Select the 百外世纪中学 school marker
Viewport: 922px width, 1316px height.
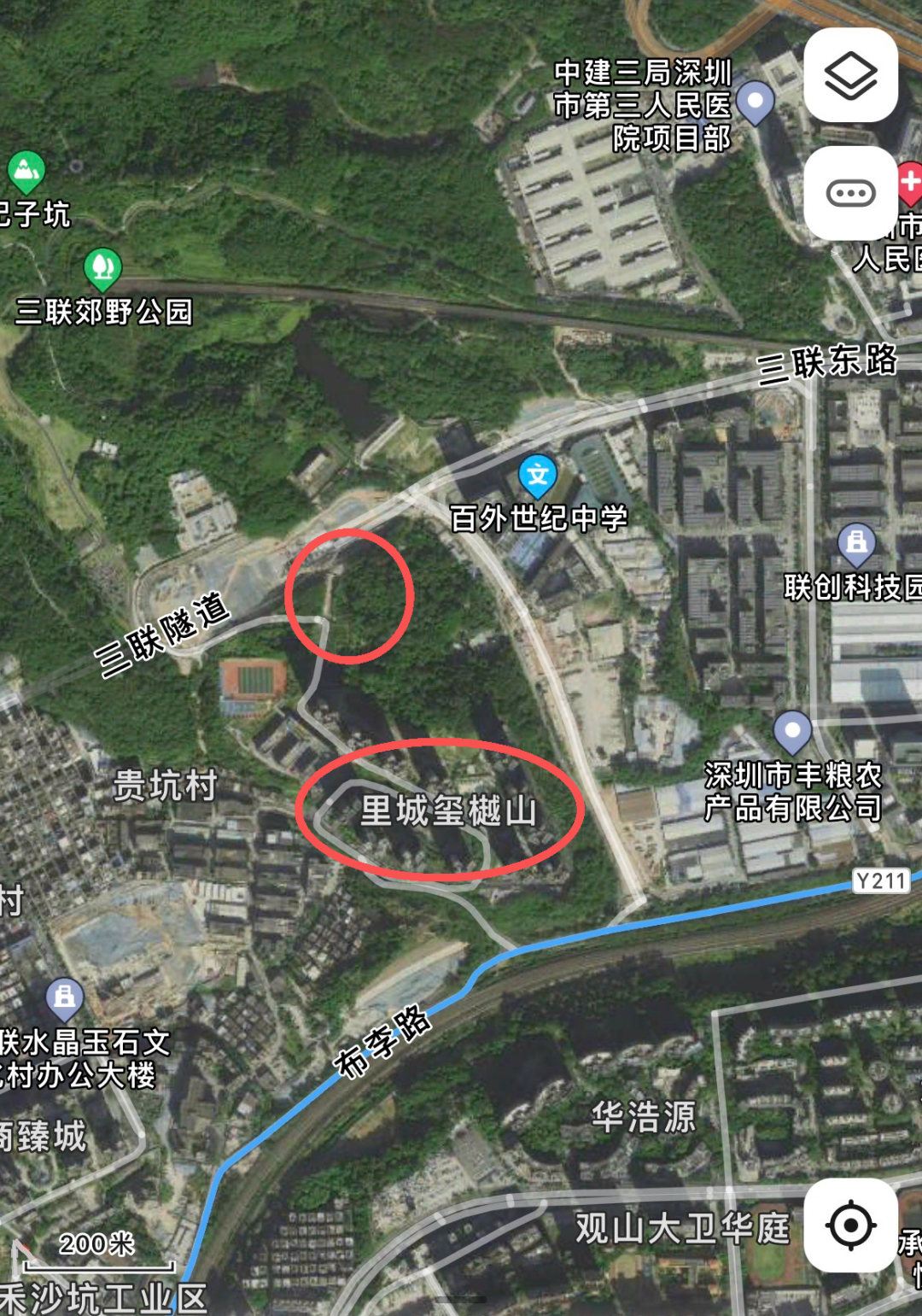[538, 475]
